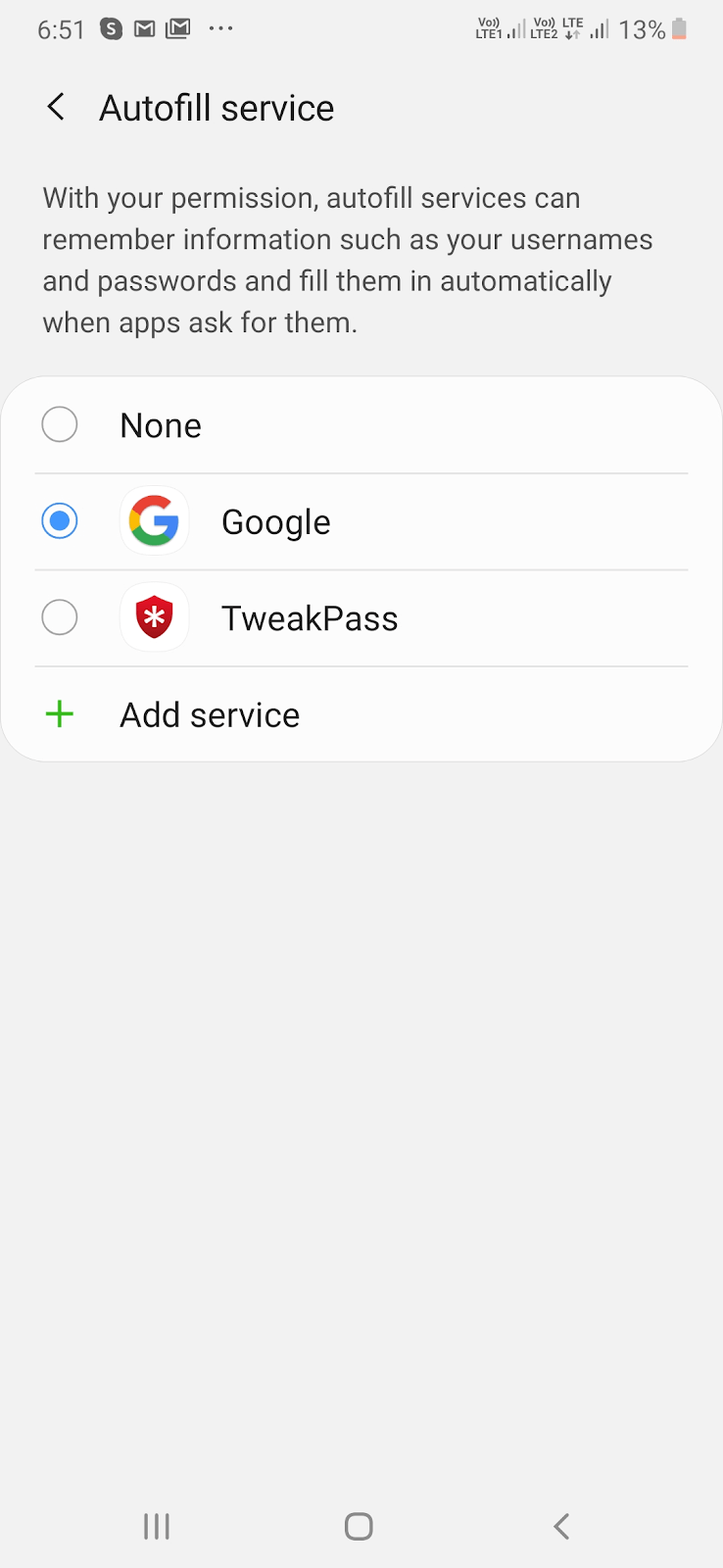Open the Skype notification icon
Screen dimensions: 723x1568
pos(110,28)
